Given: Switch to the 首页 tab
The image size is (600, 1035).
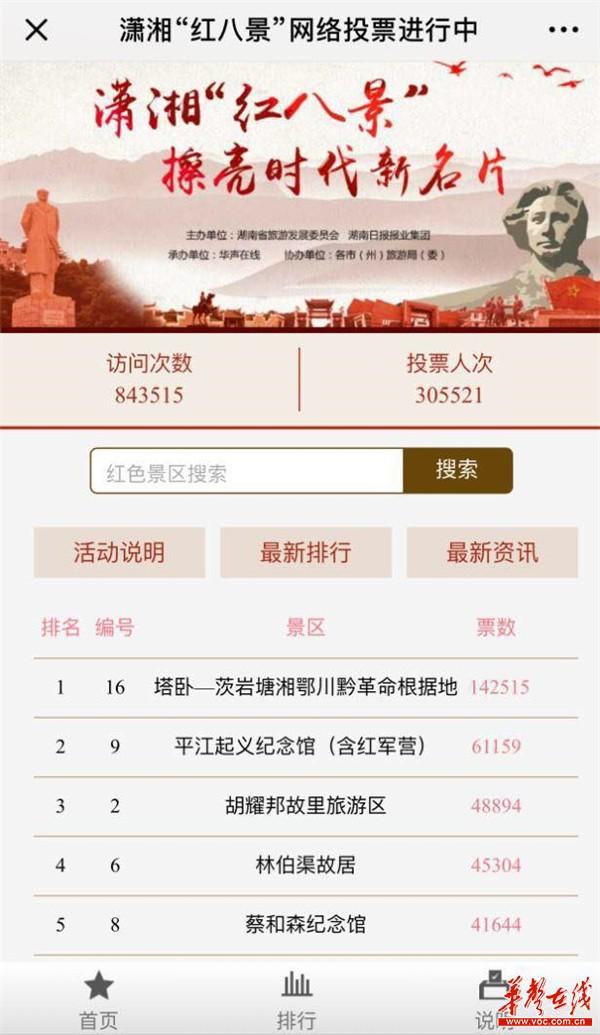Looking at the screenshot, I should (98, 1000).
